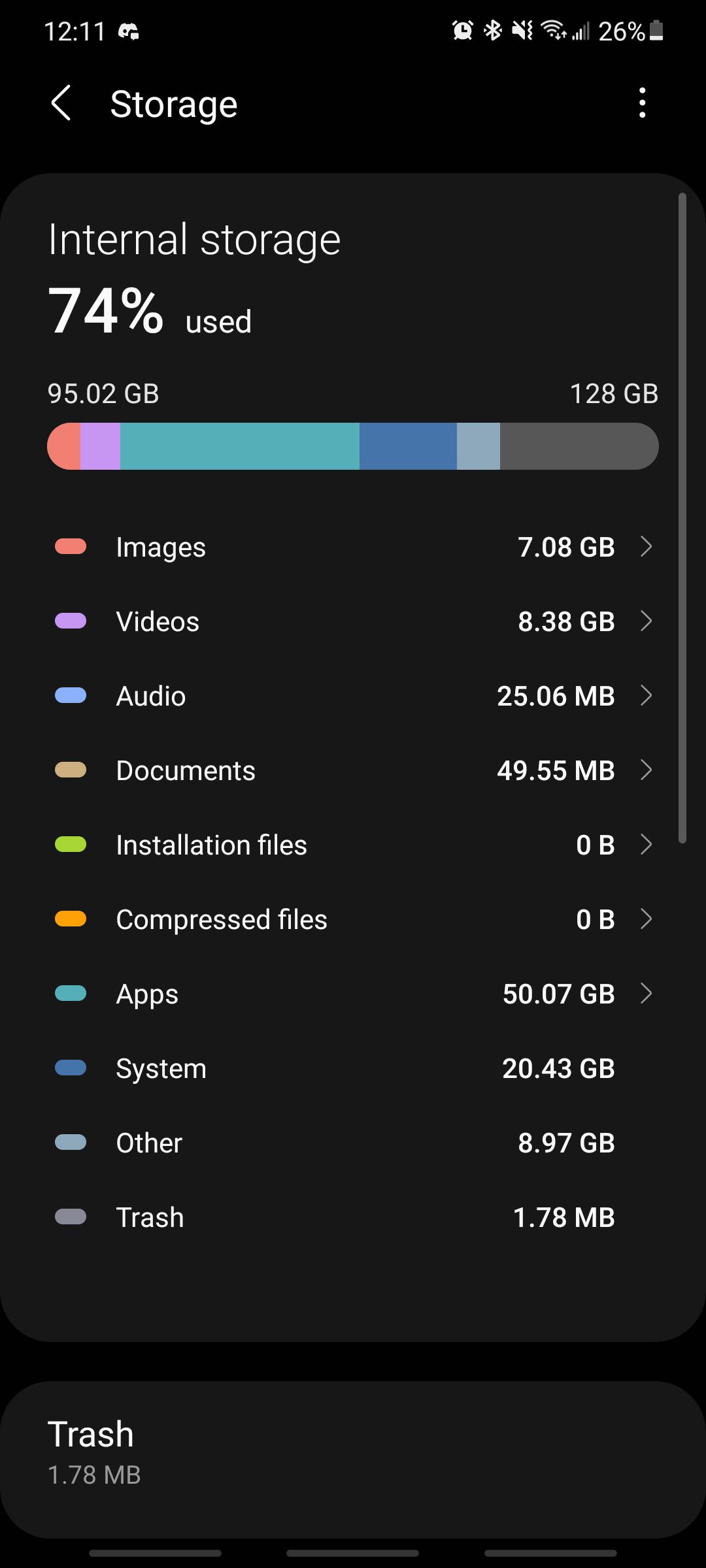
Task: Select the System storage entry
Action: click(x=353, y=1068)
